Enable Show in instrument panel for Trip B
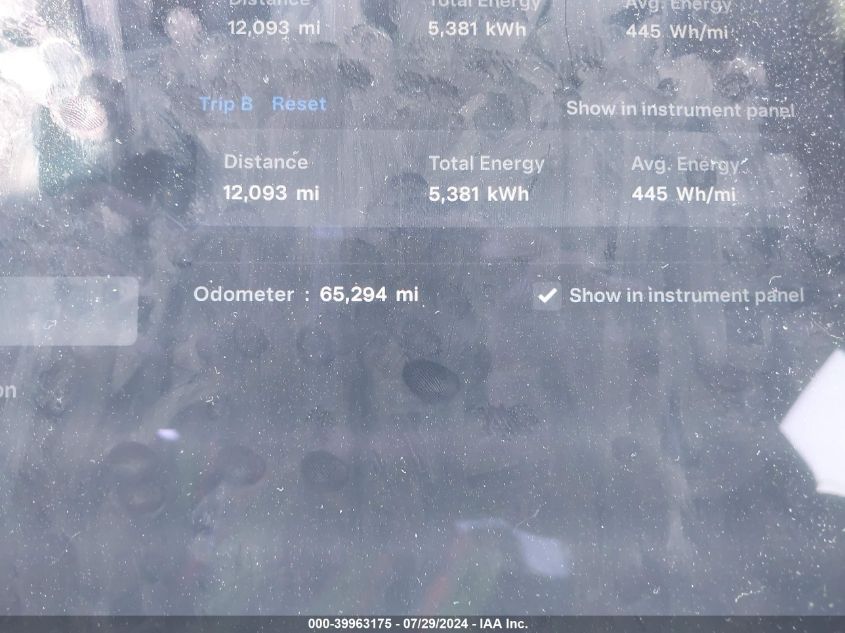Viewport: 845px width, 633px height. [x=679, y=110]
